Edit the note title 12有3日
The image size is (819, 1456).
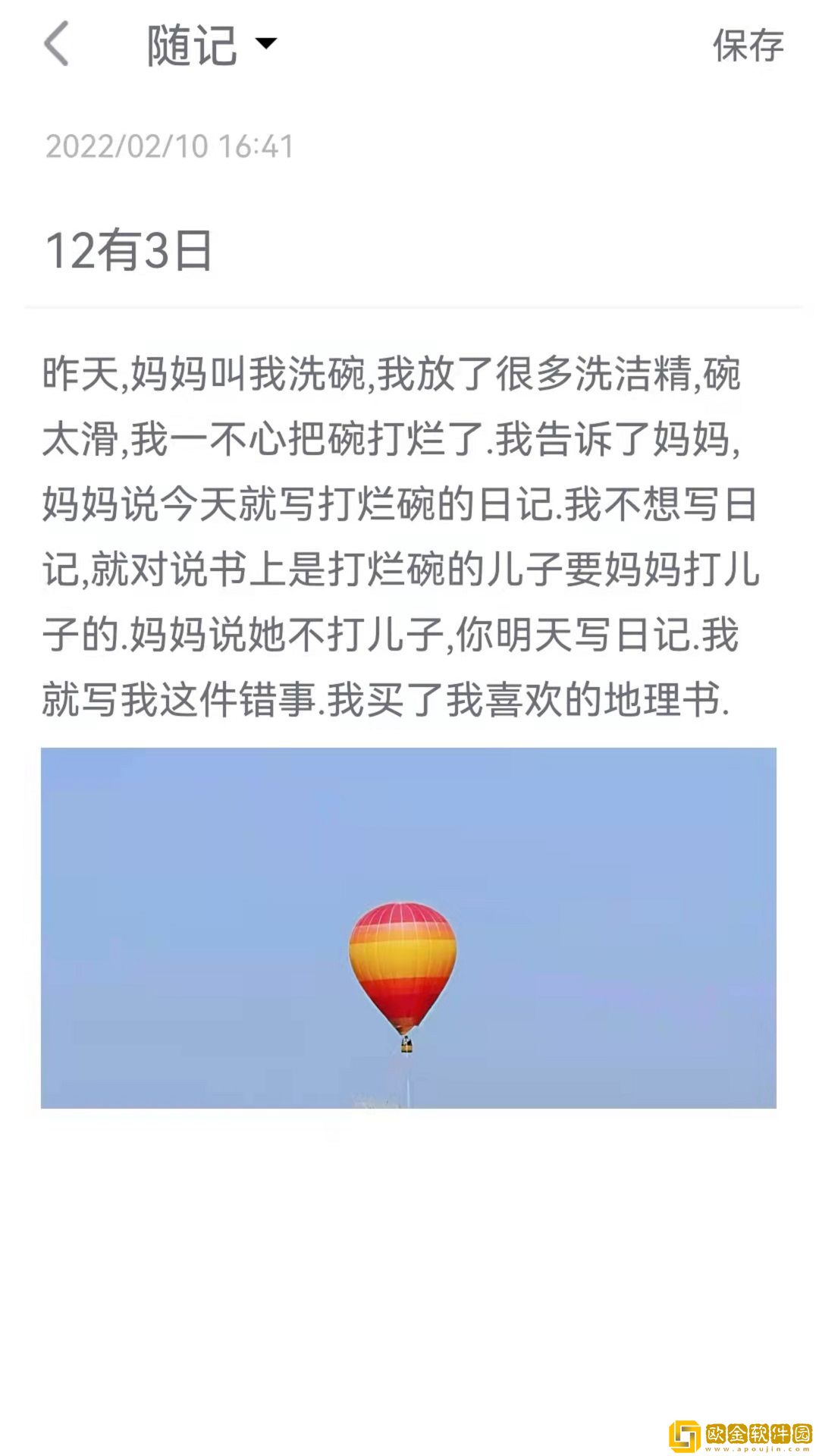coord(129,250)
